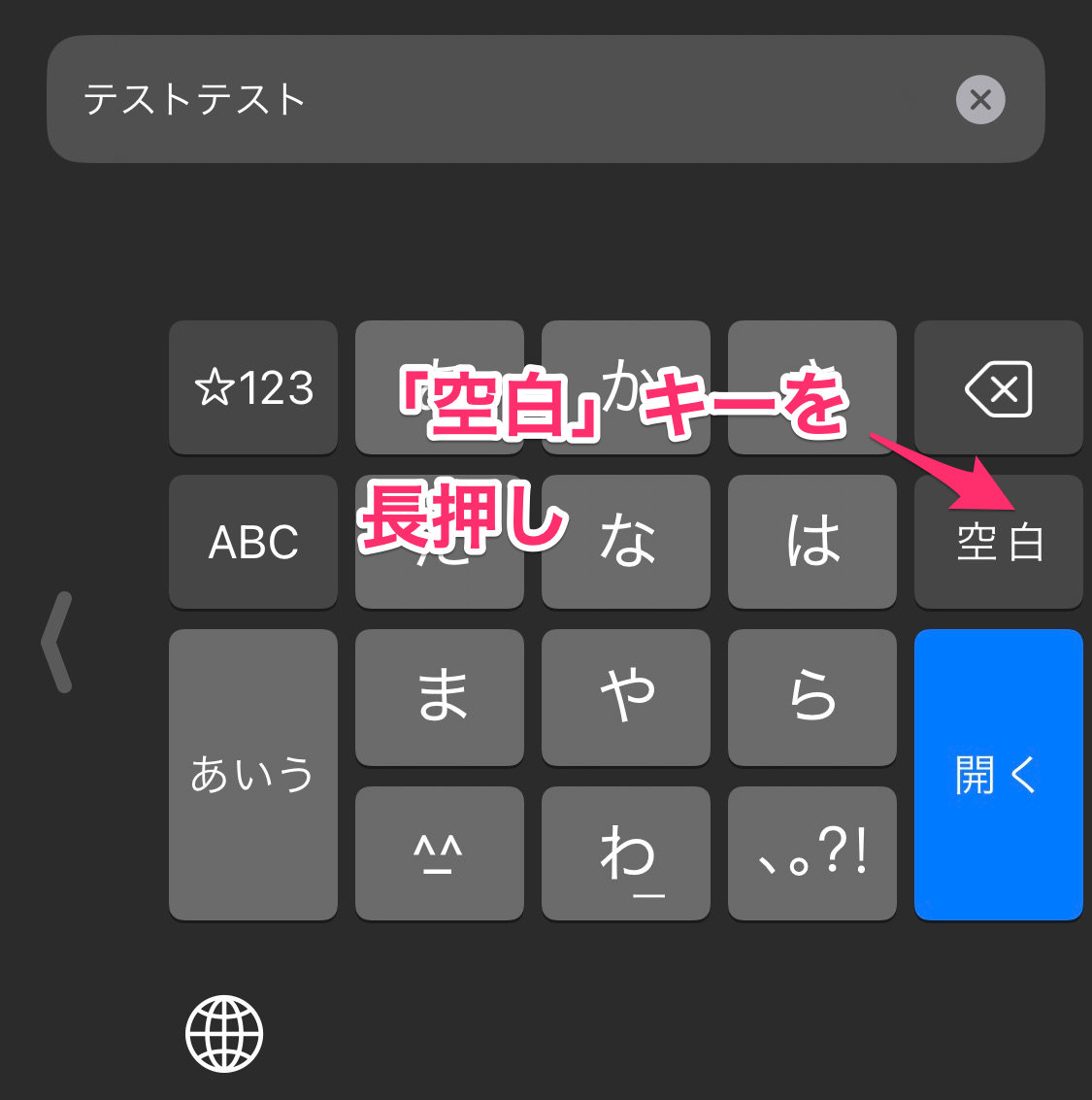Switch to the ☆123 symbol keyboard
Viewport: 1092px width, 1100px height.
point(253,387)
